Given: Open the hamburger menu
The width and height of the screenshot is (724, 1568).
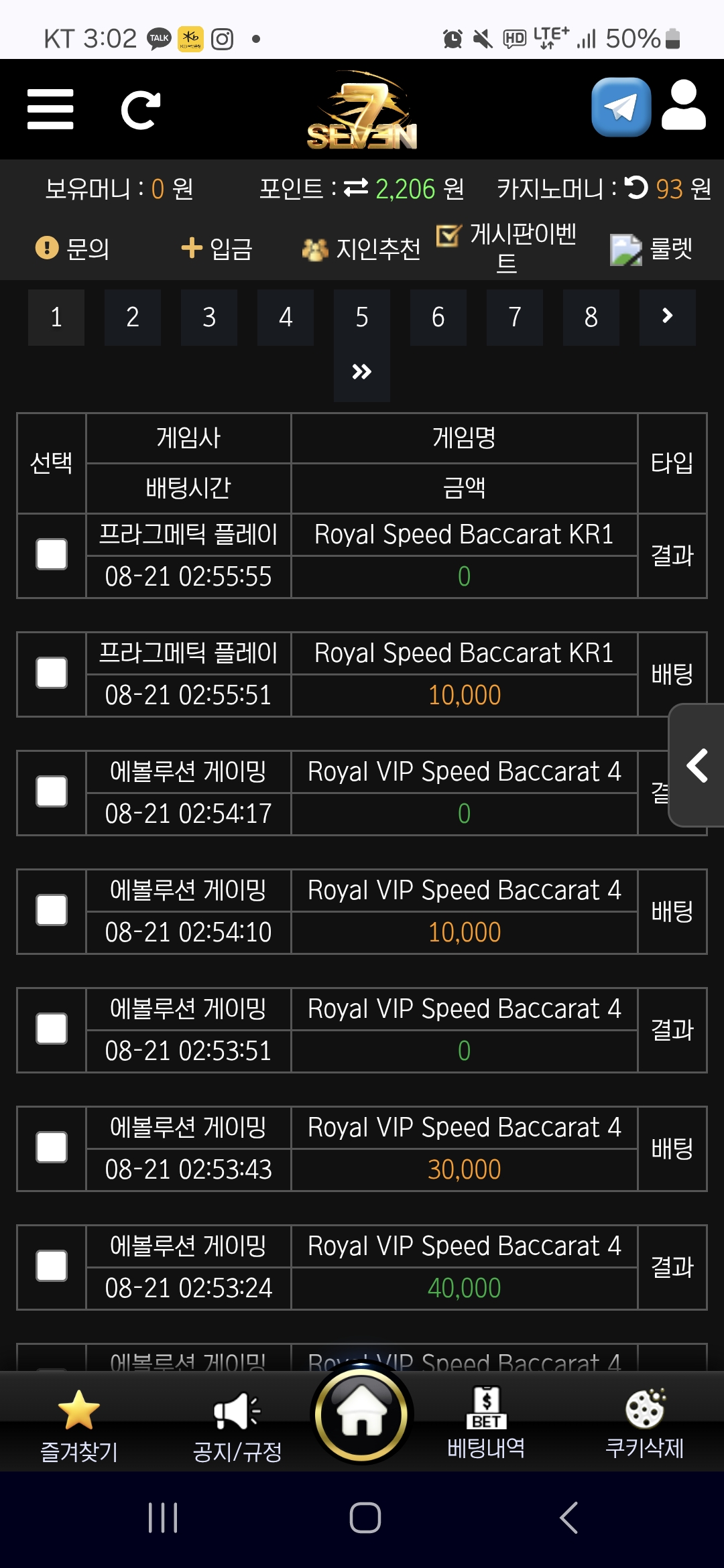Looking at the screenshot, I should pyautogui.click(x=50, y=109).
